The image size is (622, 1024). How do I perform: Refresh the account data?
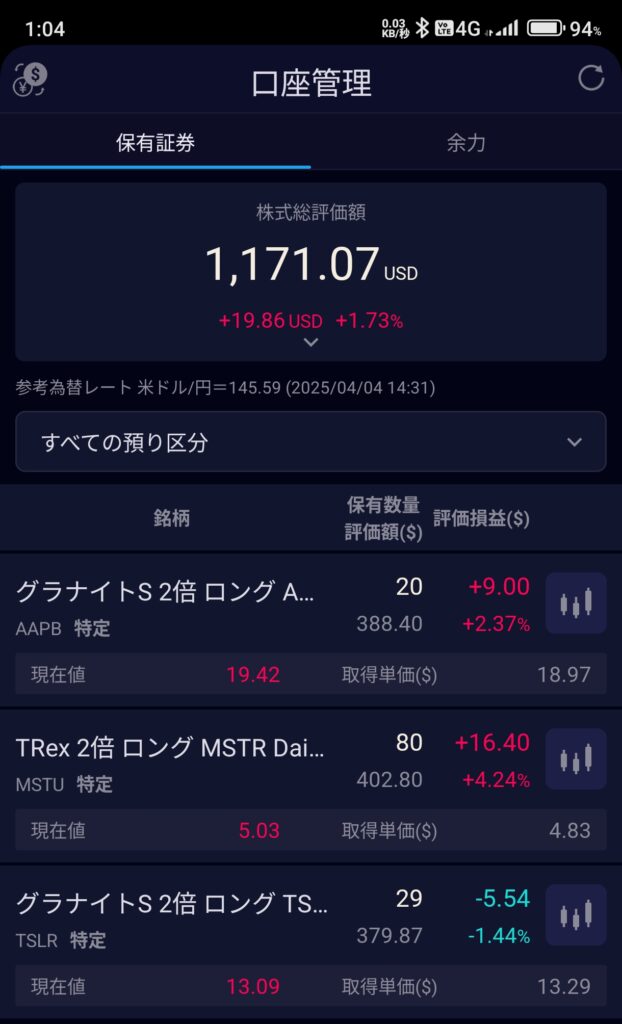(591, 79)
